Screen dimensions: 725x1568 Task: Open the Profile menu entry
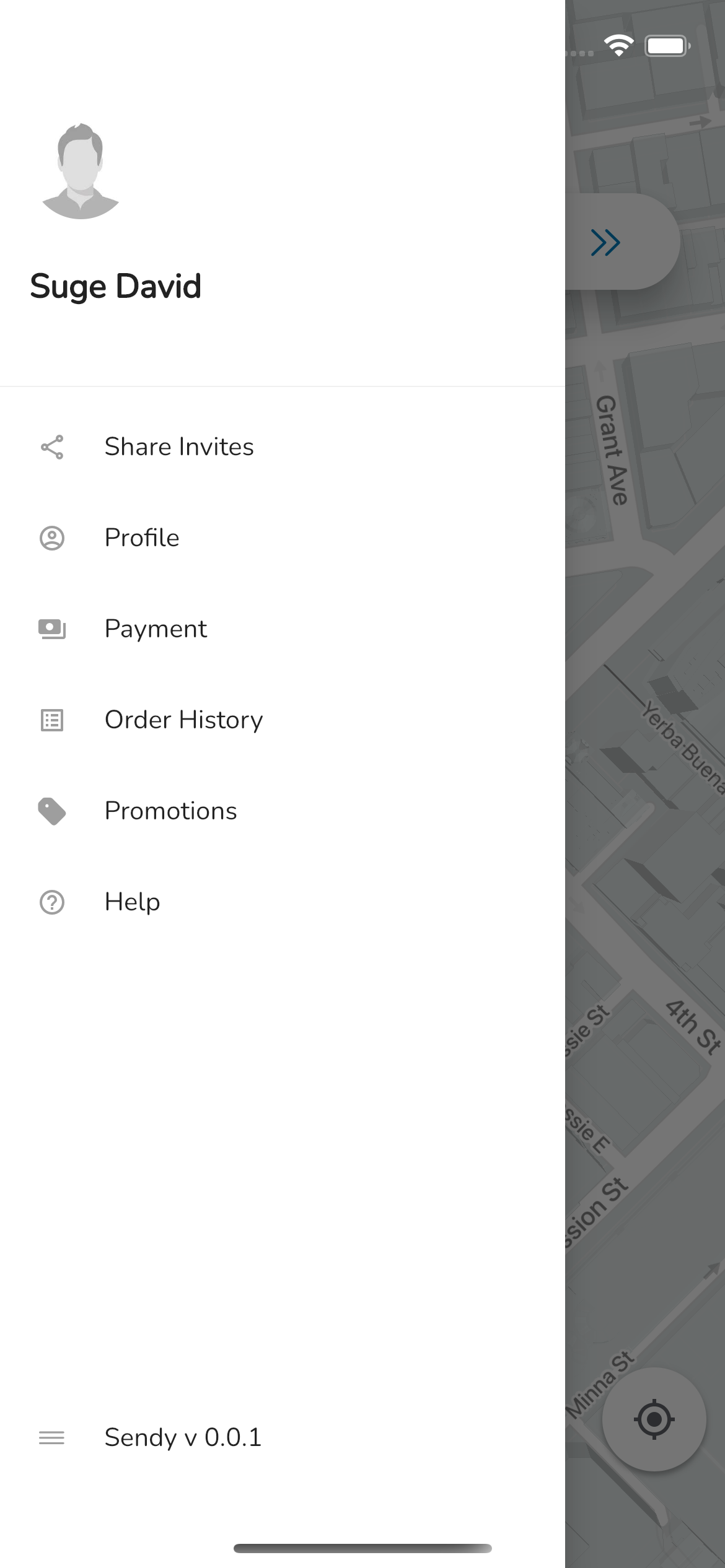click(141, 538)
